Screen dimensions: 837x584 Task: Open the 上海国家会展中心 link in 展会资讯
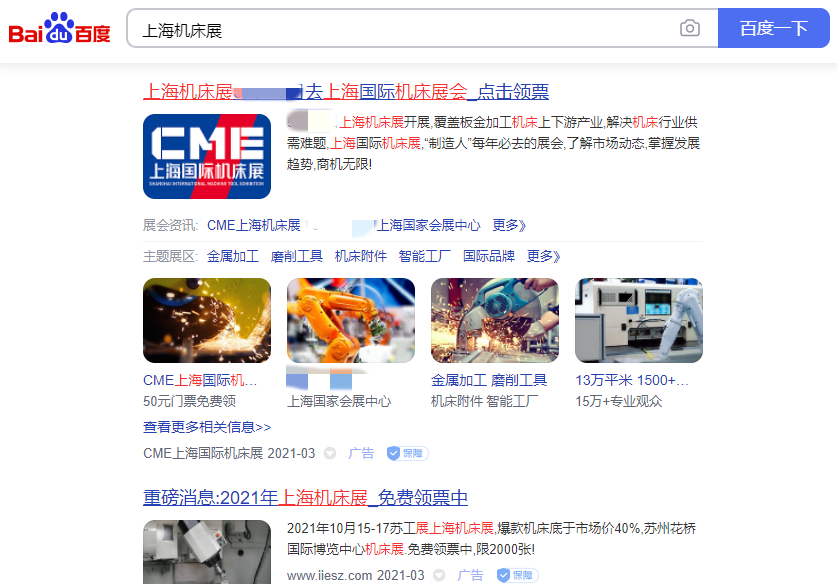click(428, 225)
